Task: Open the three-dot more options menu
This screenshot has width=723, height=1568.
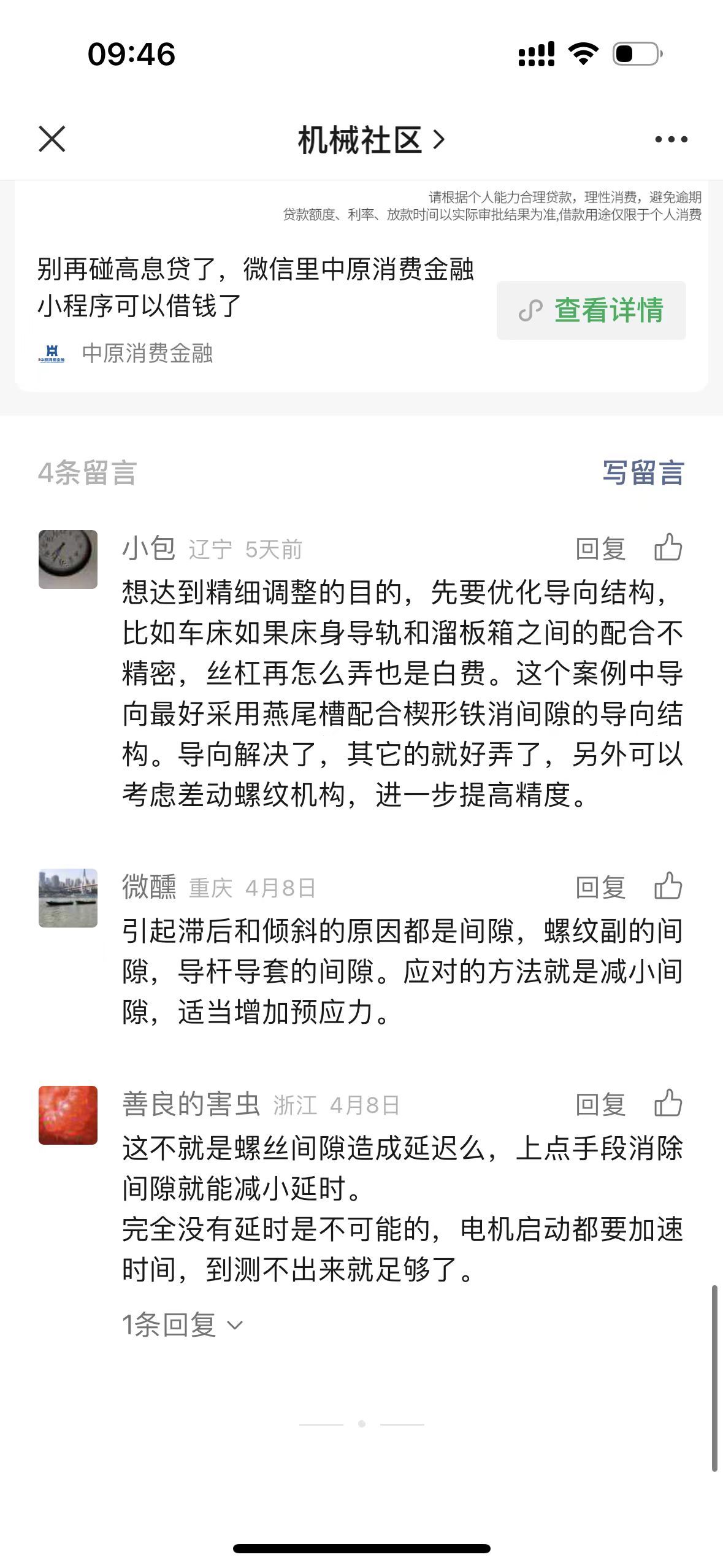Action: (671, 139)
